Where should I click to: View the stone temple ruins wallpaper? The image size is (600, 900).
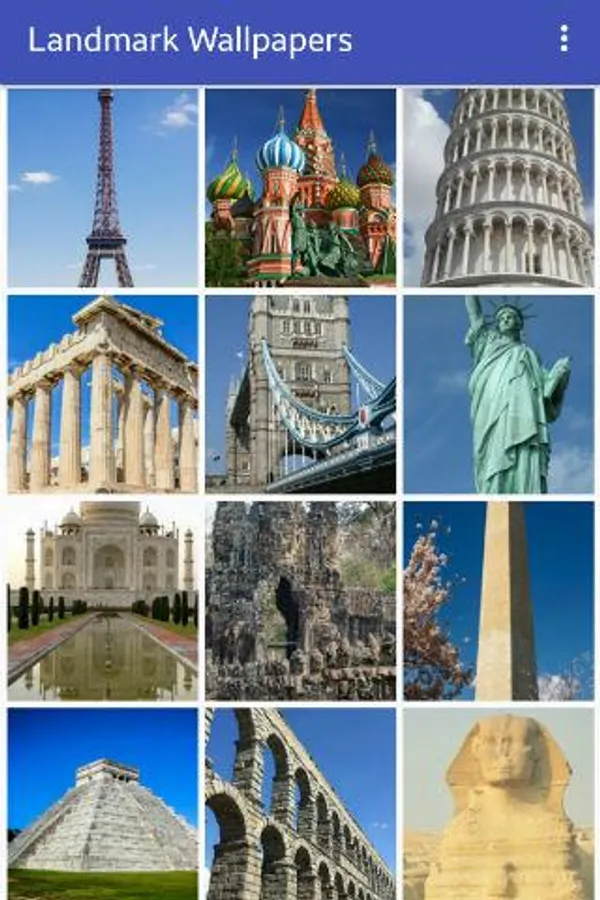tap(300, 600)
